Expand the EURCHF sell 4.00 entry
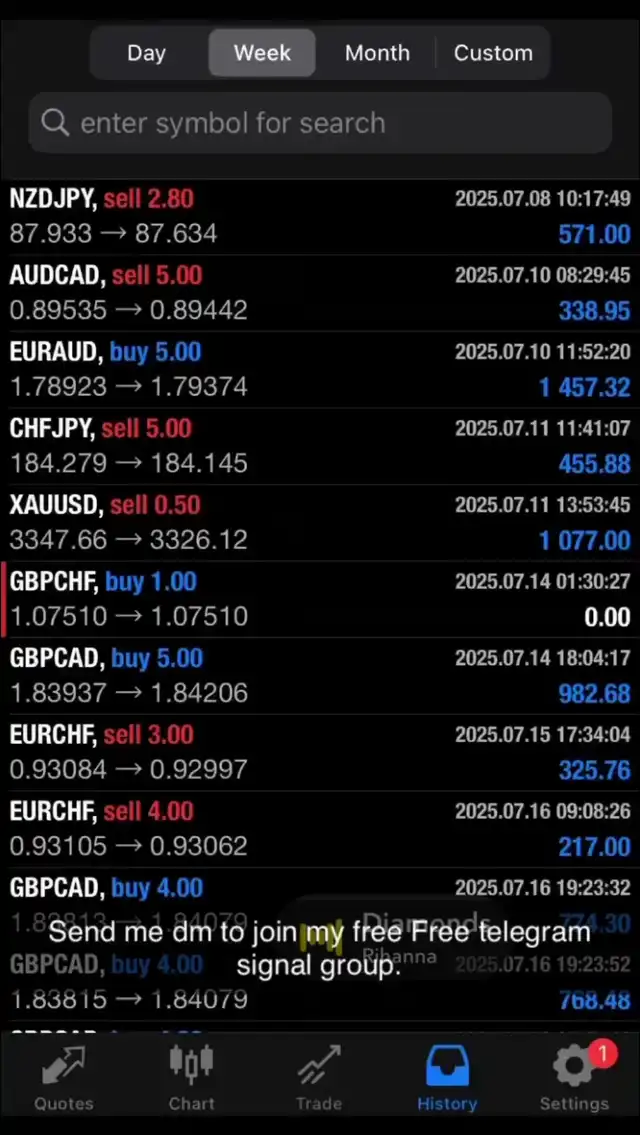 point(320,828)
